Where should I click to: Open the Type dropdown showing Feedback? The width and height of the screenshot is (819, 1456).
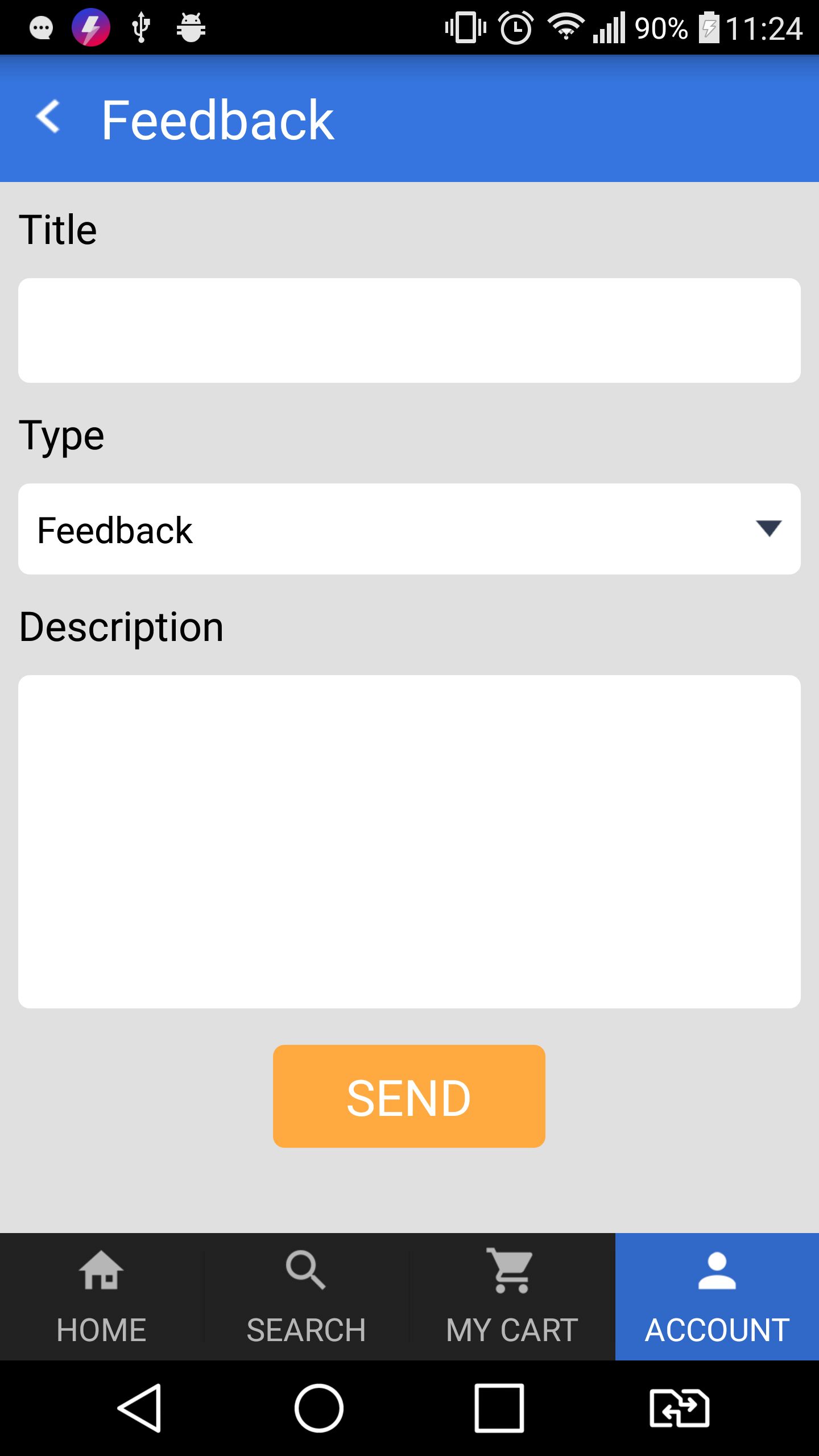pos(409,529)
